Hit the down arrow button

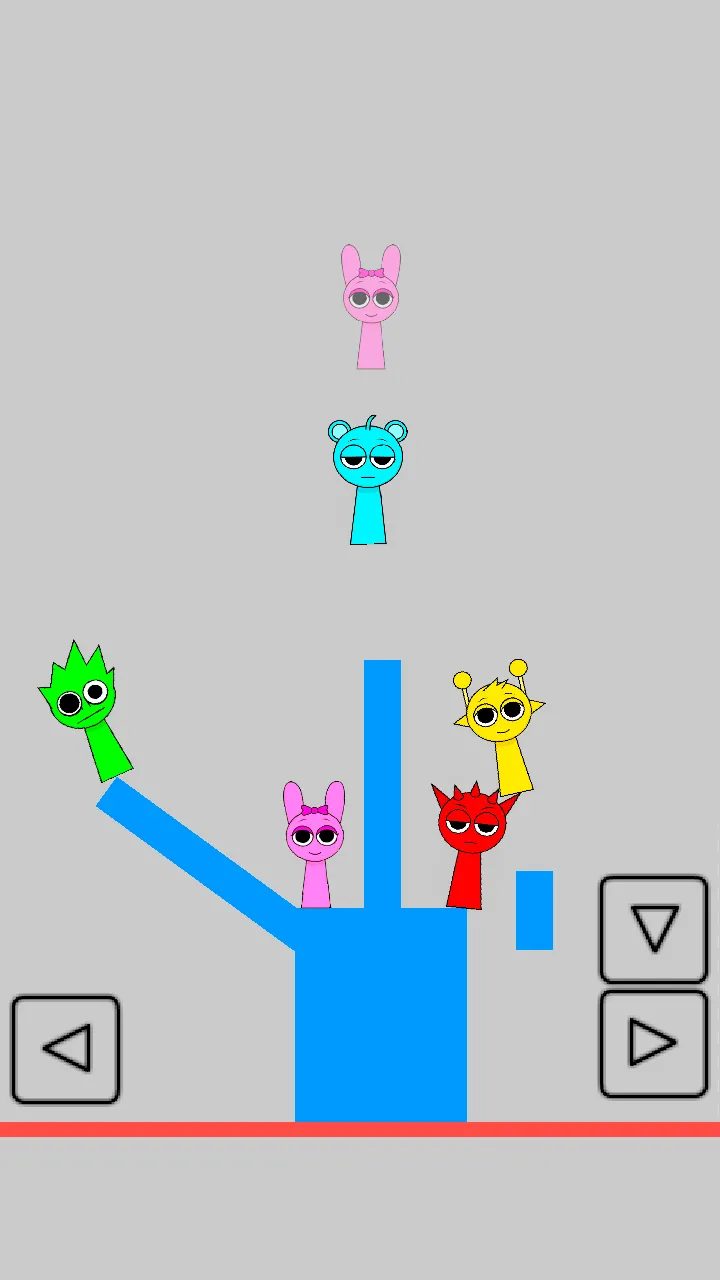click(x=654, y=929)
